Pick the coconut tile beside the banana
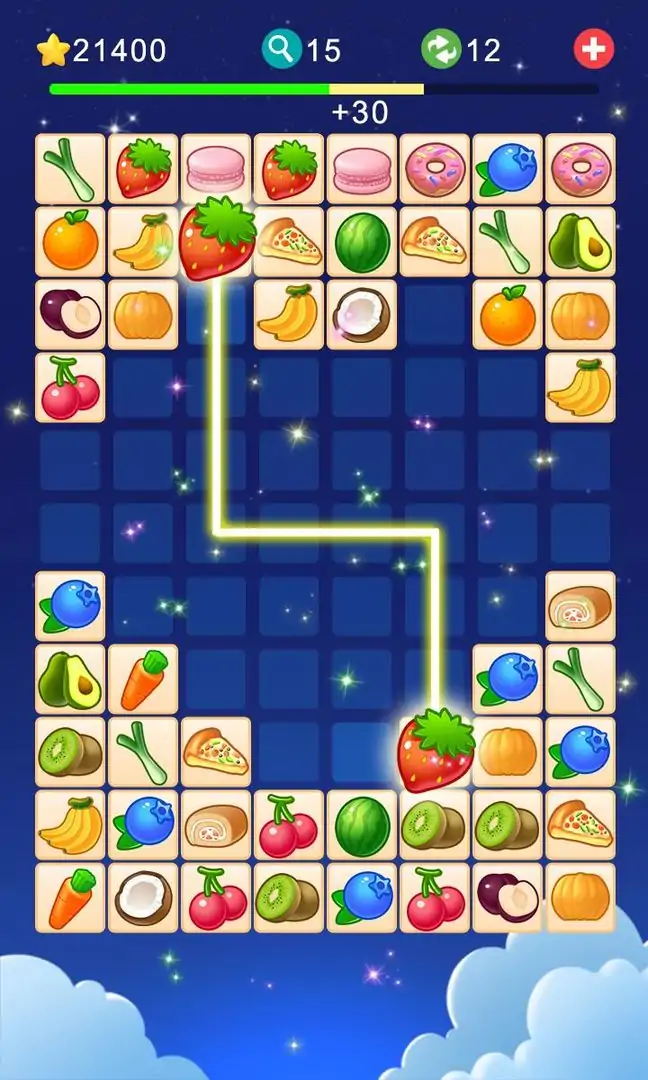 click(362, 314)
